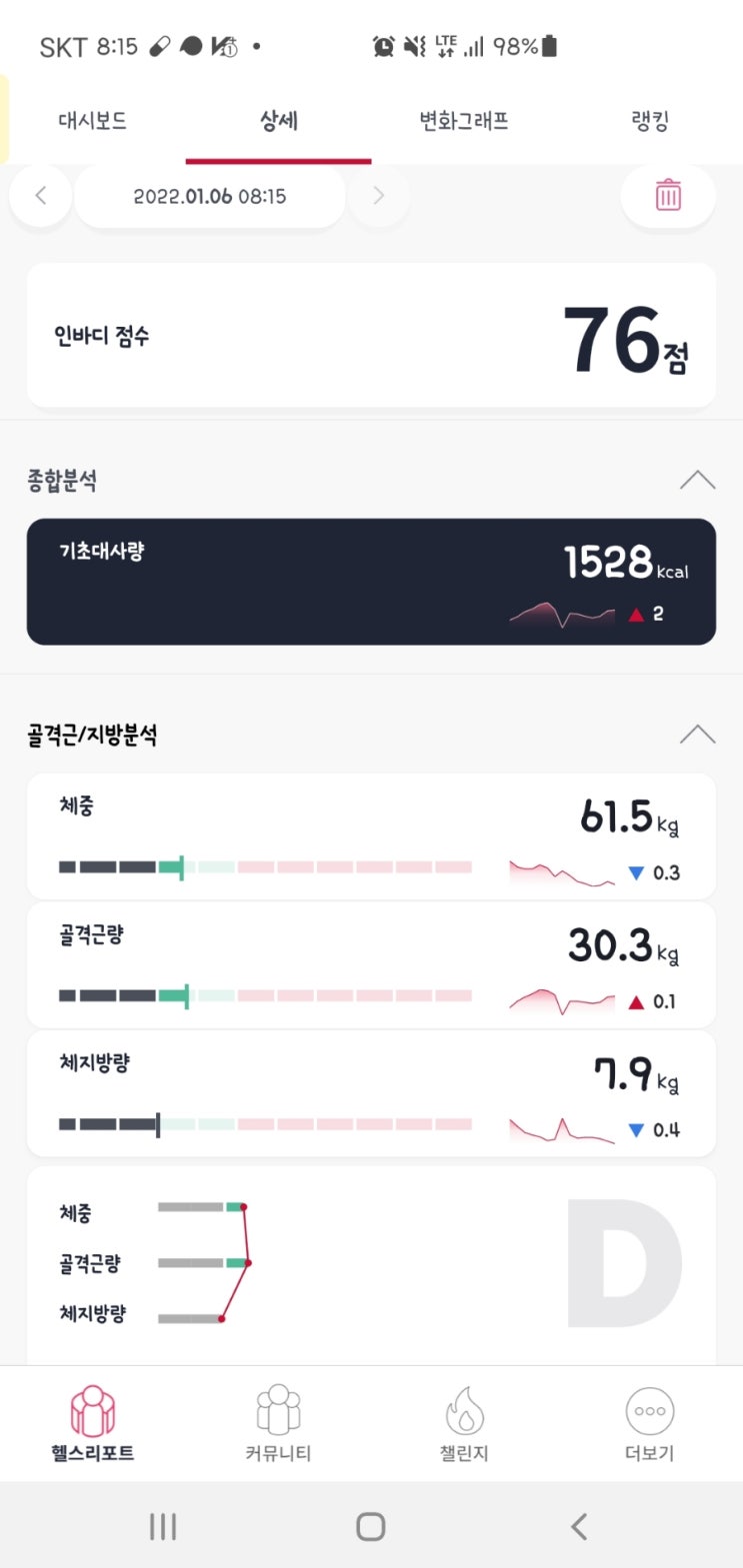Collapse the 종합분석 section

coord(697,481)
